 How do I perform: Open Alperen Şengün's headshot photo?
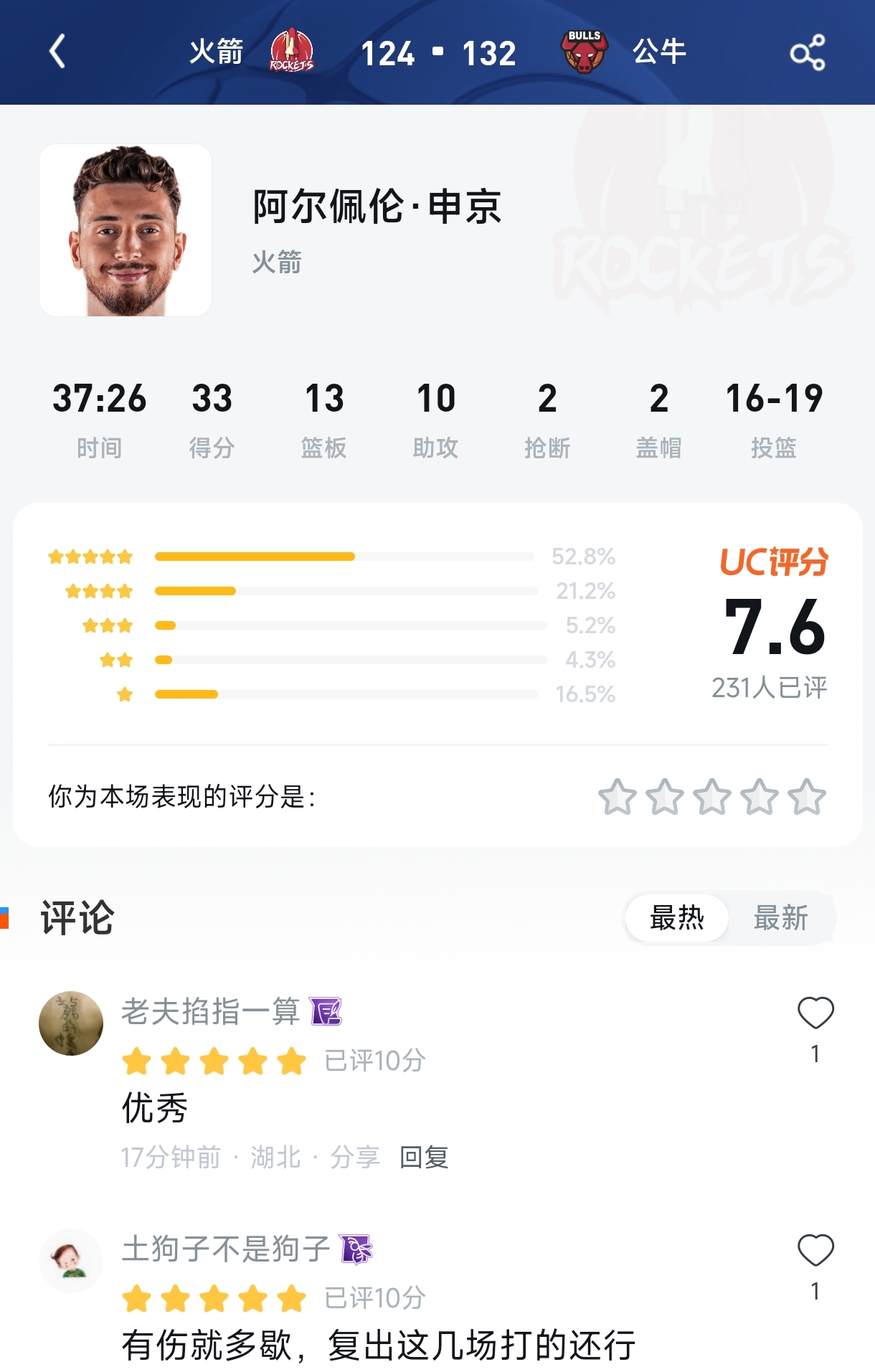[x=126, y=231]
